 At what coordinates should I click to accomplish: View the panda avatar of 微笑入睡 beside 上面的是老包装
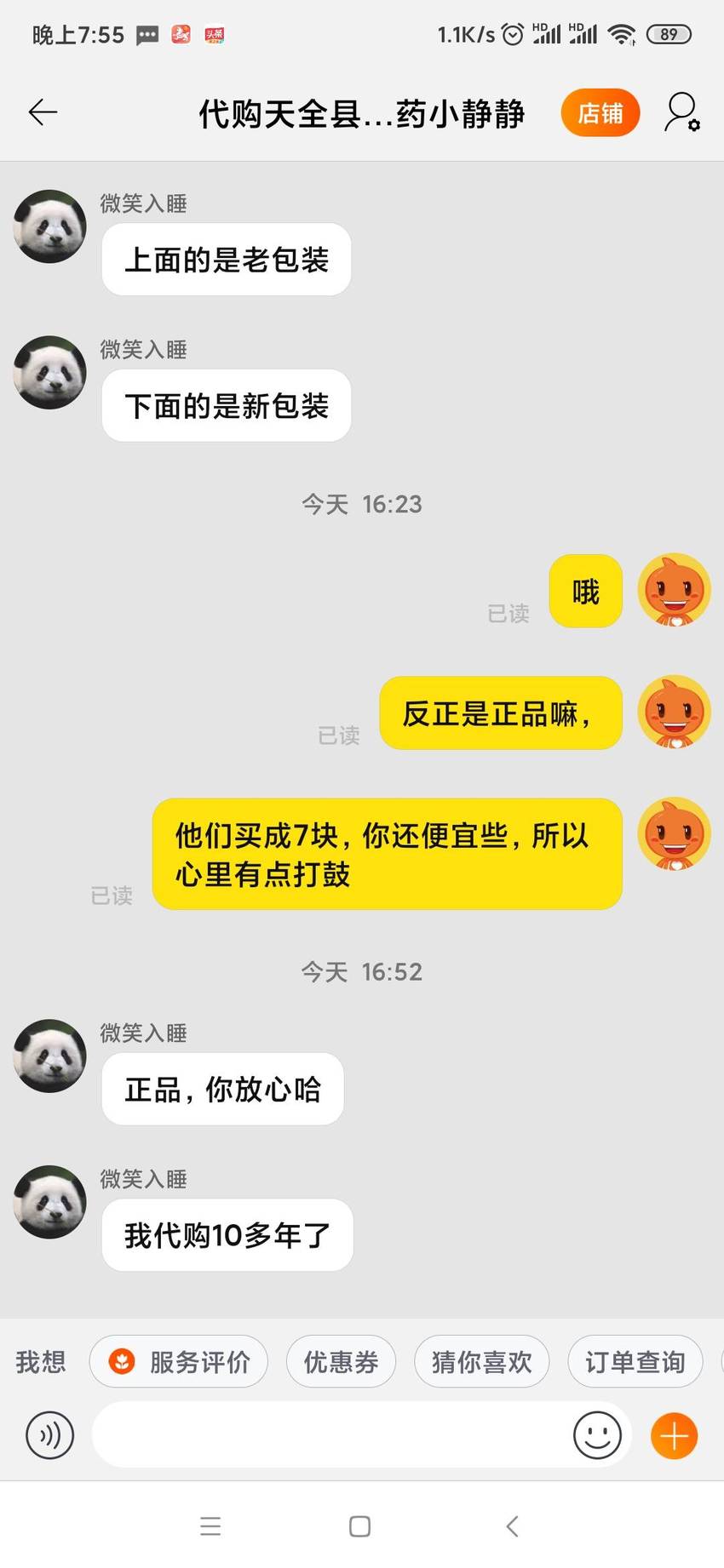pyautogui.click(x=50, y=226)
